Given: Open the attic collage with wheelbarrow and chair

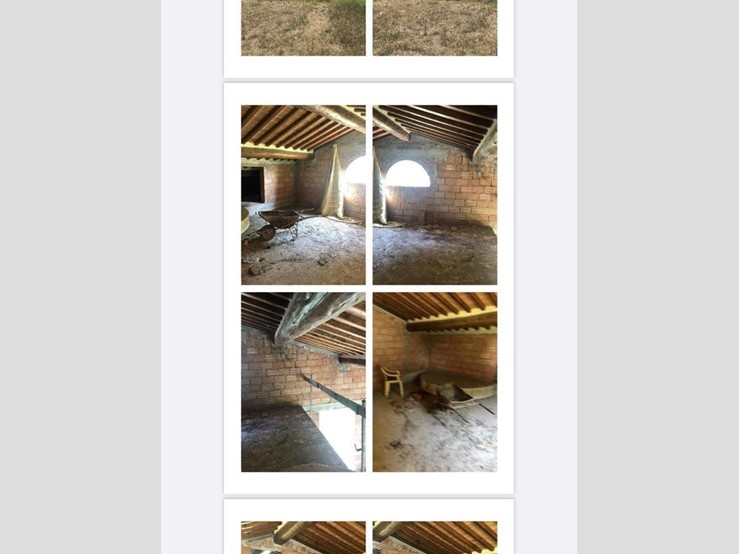Looking at the screenshot, I should [368, 288].
